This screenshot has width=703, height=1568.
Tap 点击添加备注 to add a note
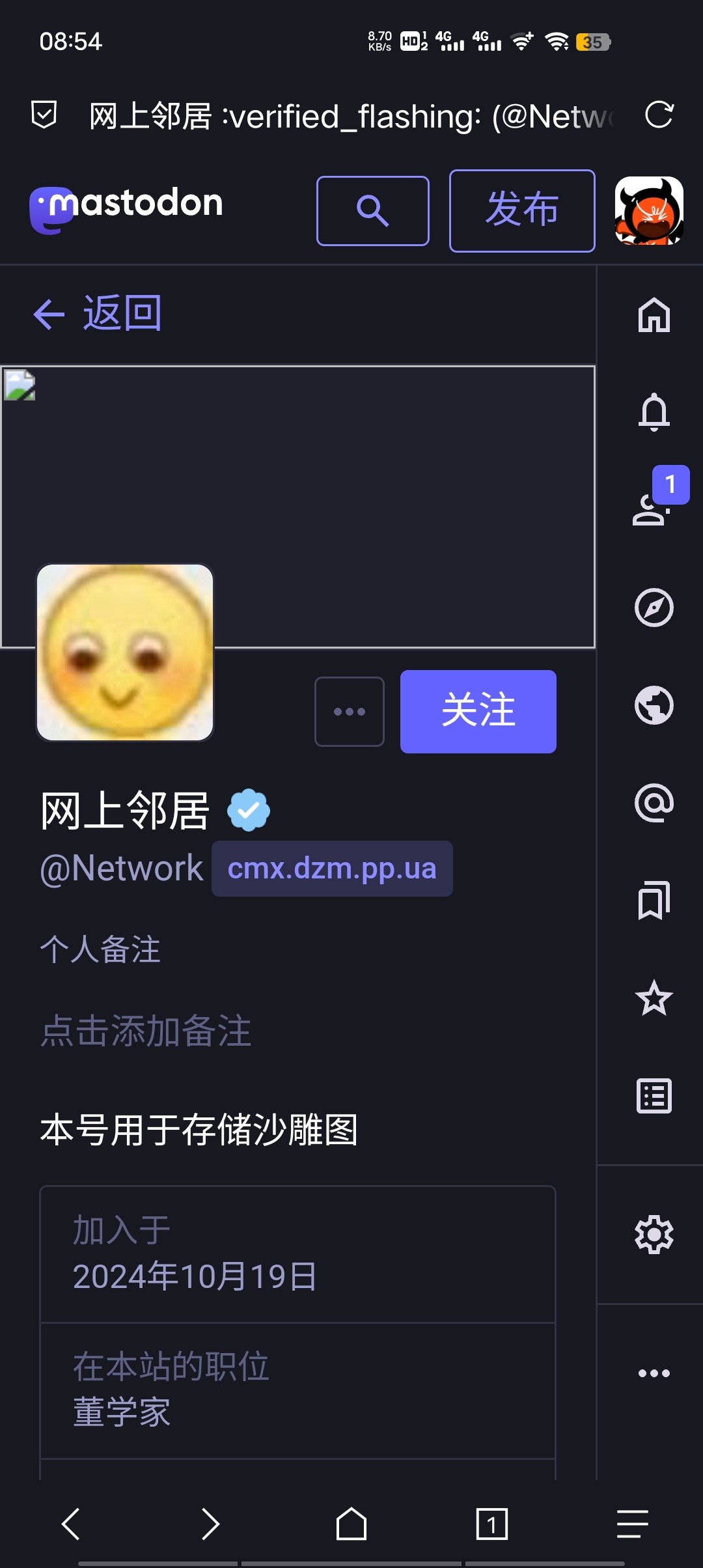(146, 1031)
